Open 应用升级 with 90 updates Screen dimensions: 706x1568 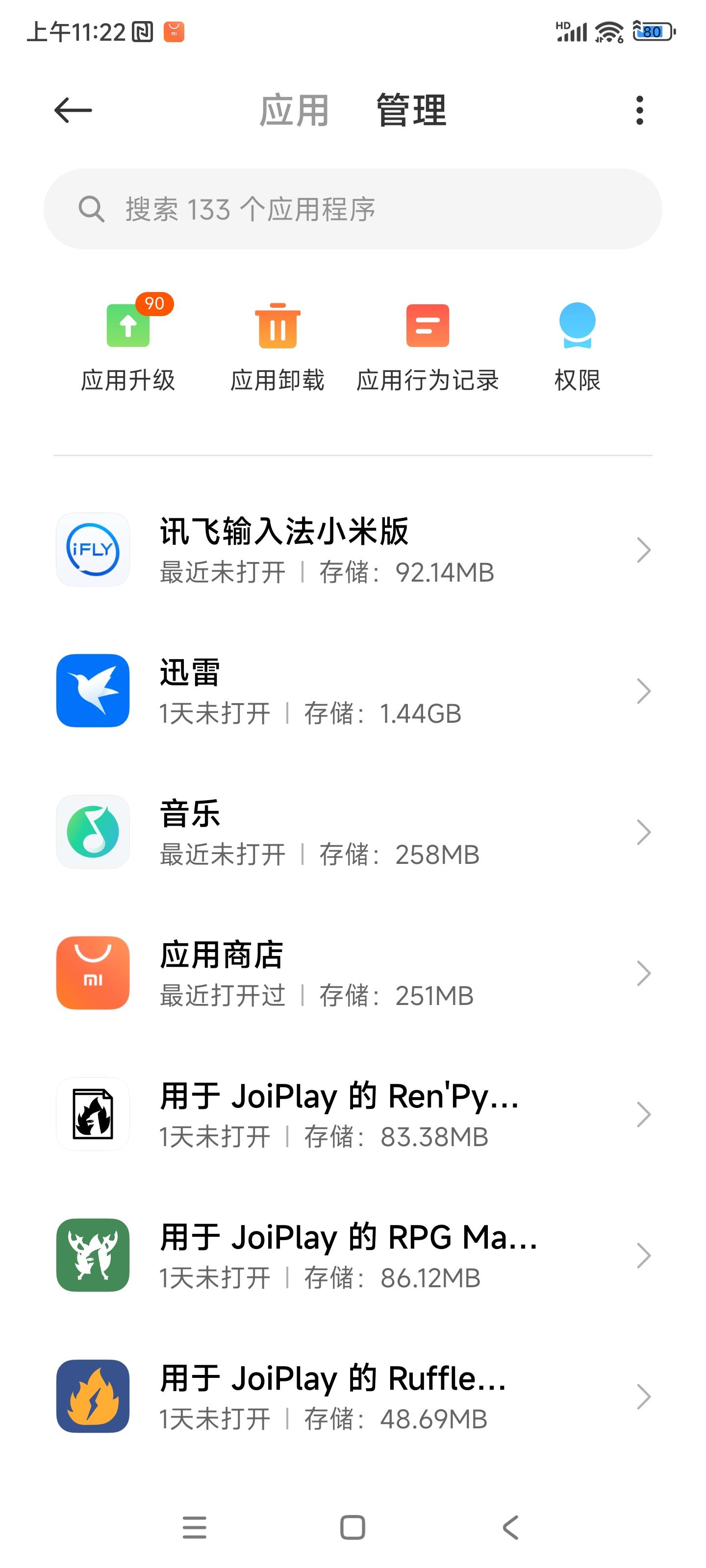(128, 344)
